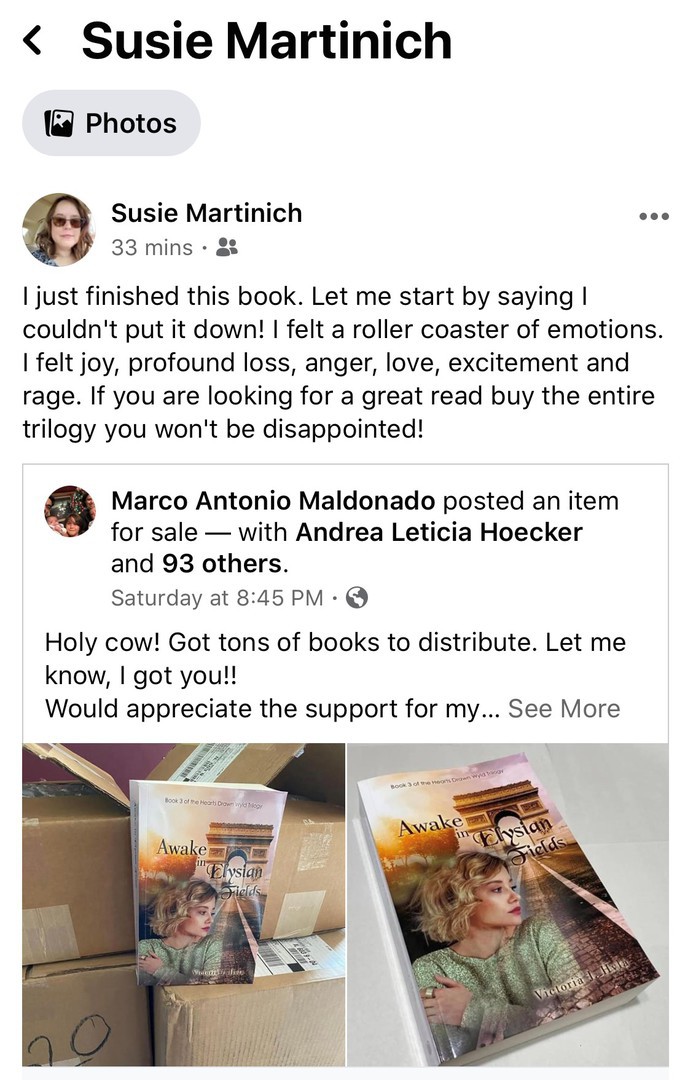Open the angled book cover photo
This screenshot has width=685, height=1080.
click(508, 904)
